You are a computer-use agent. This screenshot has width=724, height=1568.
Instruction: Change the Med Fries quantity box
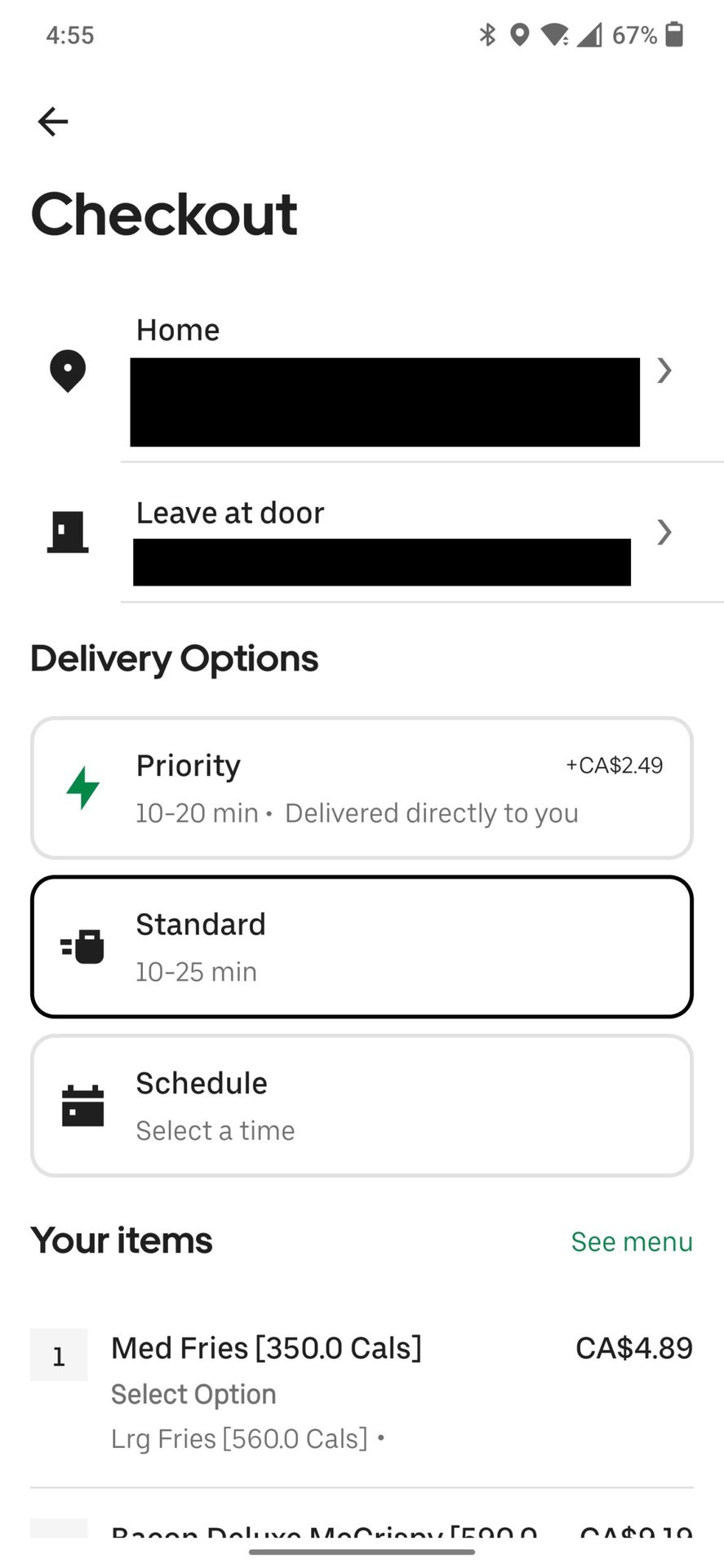[x=59, y=1356]
